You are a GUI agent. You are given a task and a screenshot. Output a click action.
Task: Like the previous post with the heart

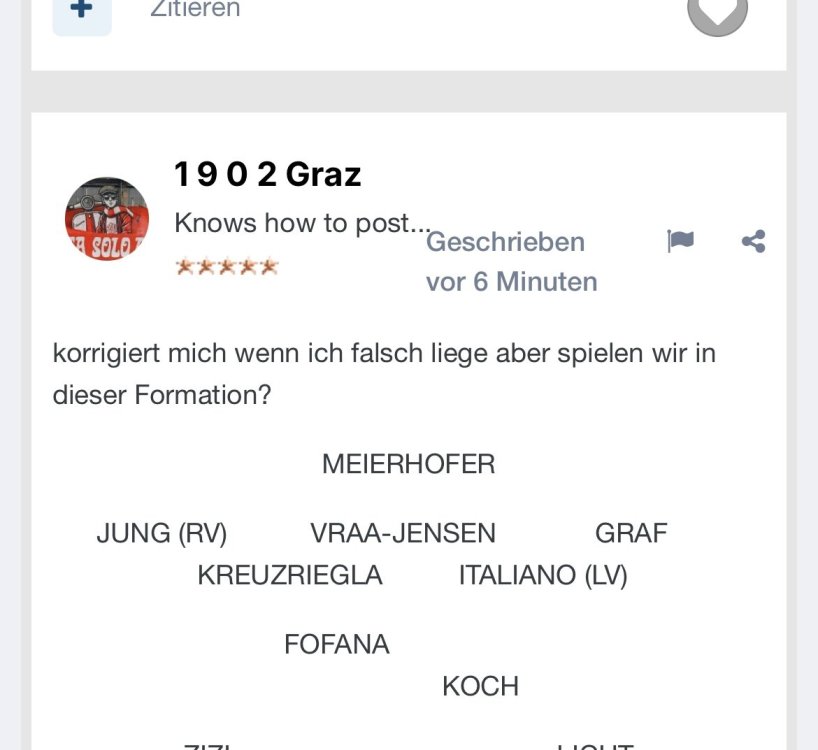coord(717,12)
